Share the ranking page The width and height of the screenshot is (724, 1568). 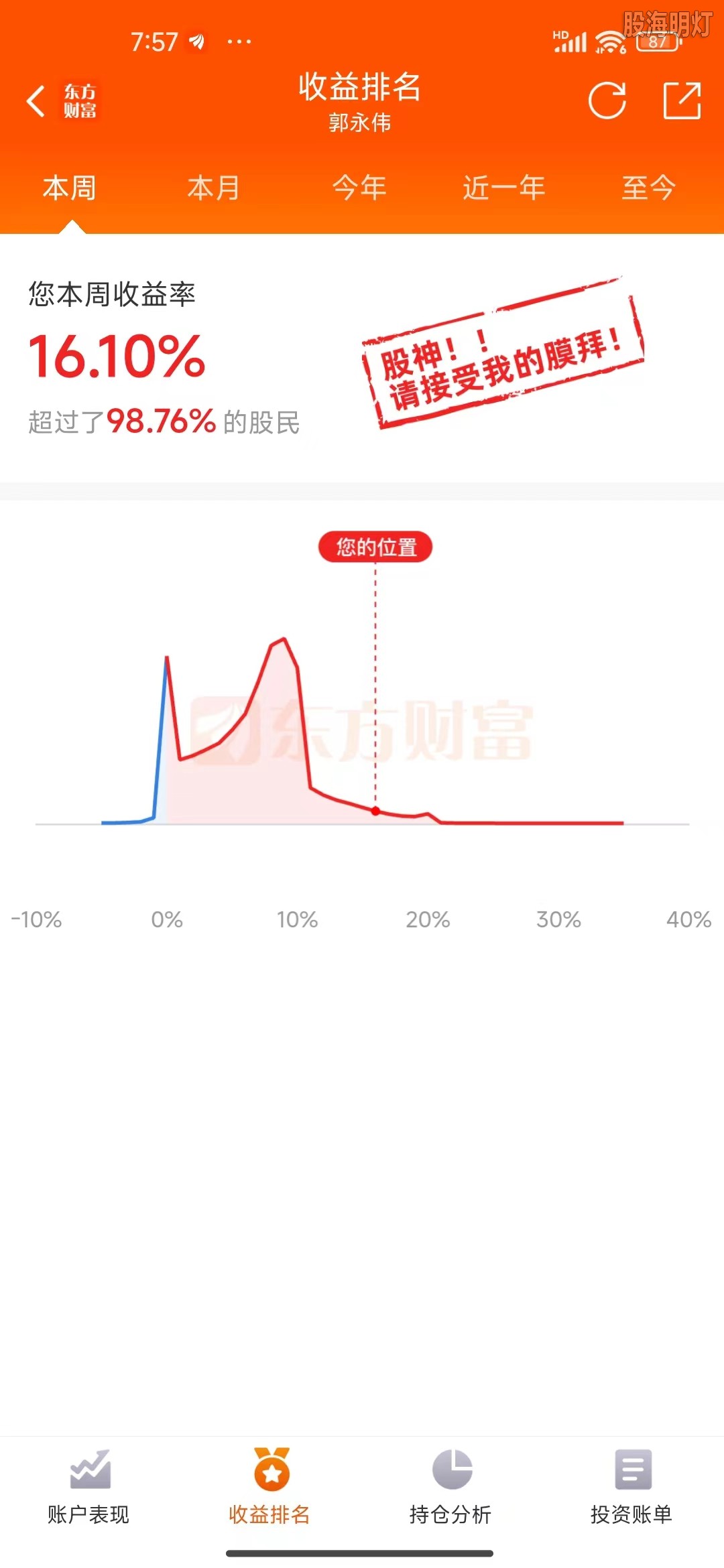point(682,101)
